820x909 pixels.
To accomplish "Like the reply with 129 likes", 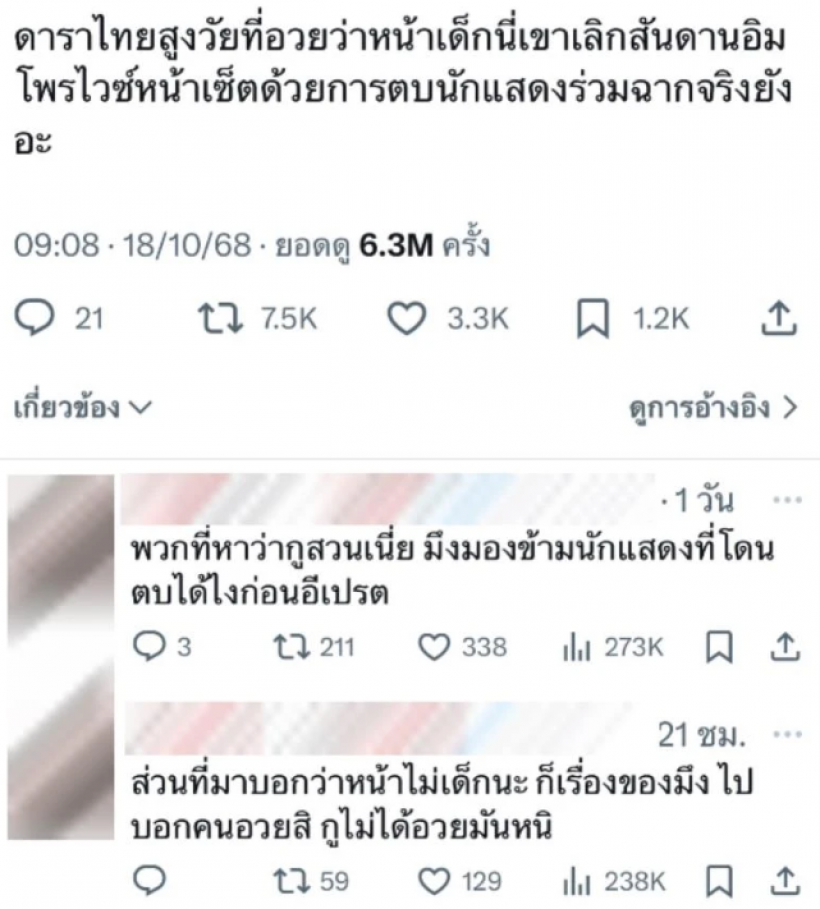I will 433,881.
